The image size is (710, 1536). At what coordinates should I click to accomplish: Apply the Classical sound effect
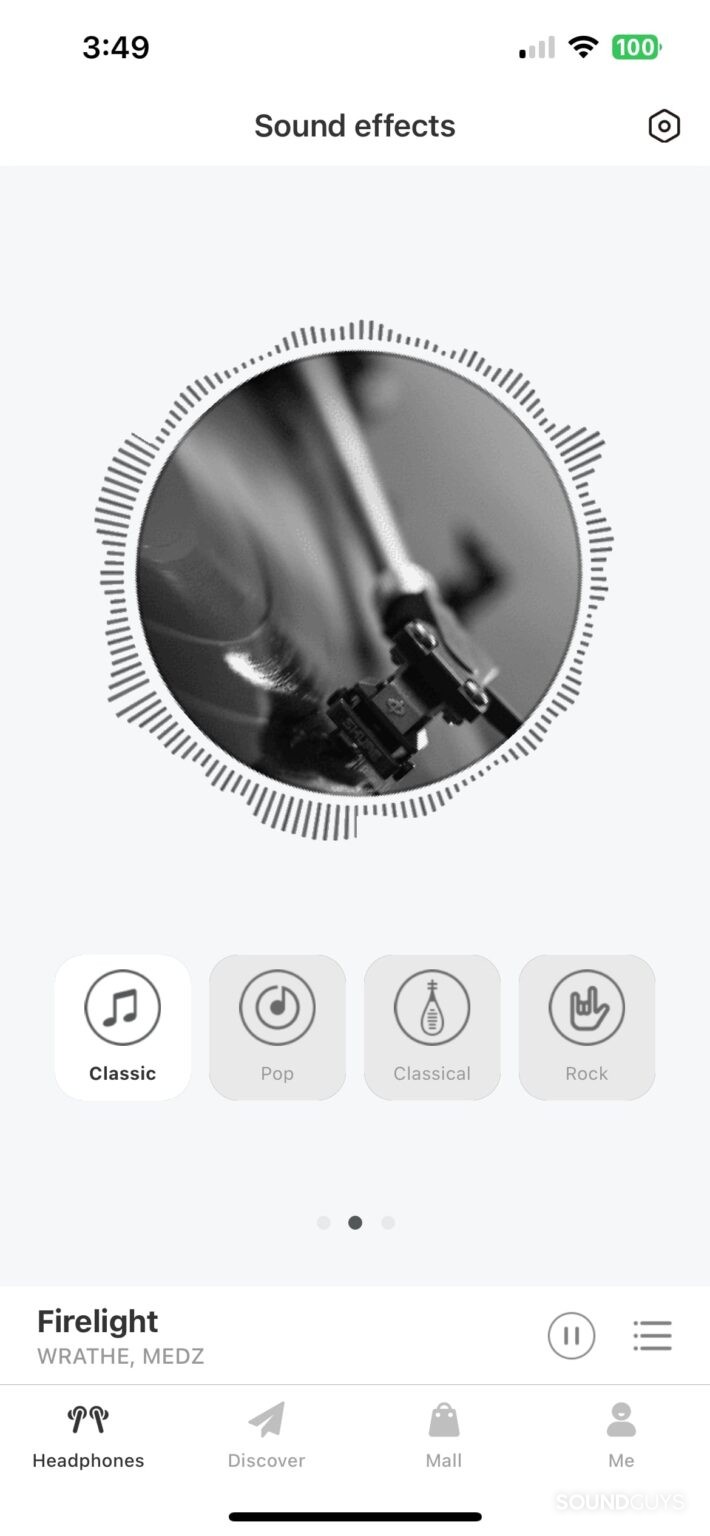[432, 1027]
